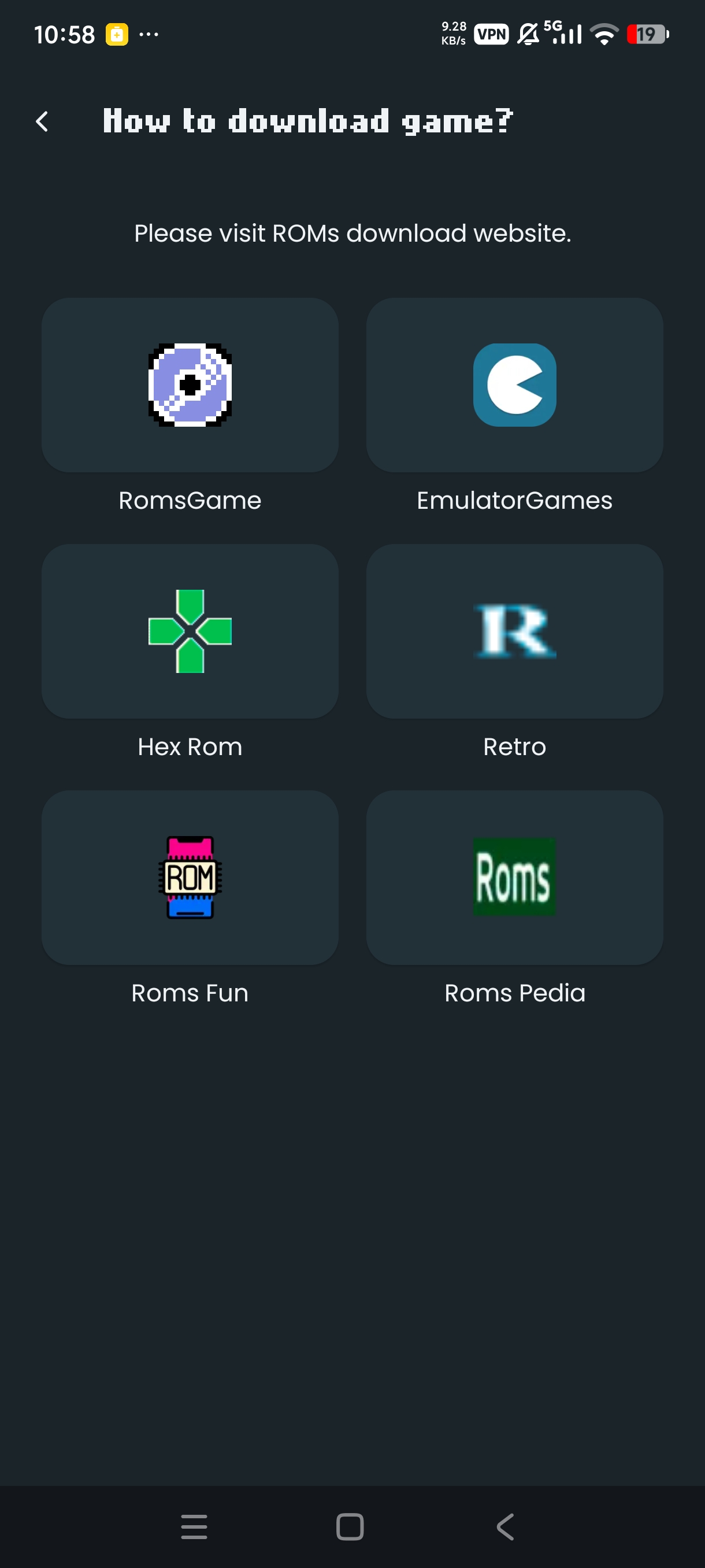Open the RomsGame website card
Viewport: 705px width, 1568px height.
tap(190, 385)
